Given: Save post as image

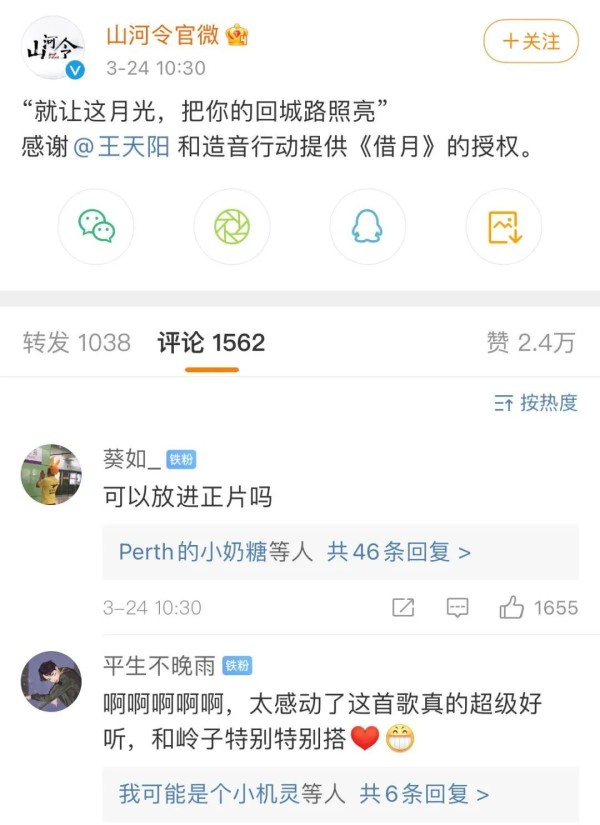Looking at the screenshot, I should point(503,227).
